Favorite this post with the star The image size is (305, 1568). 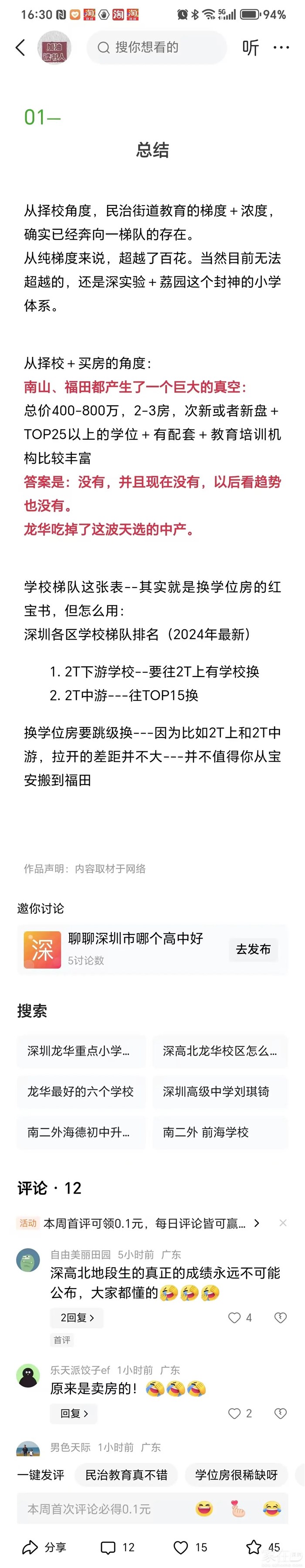(x=254, y=1547)
